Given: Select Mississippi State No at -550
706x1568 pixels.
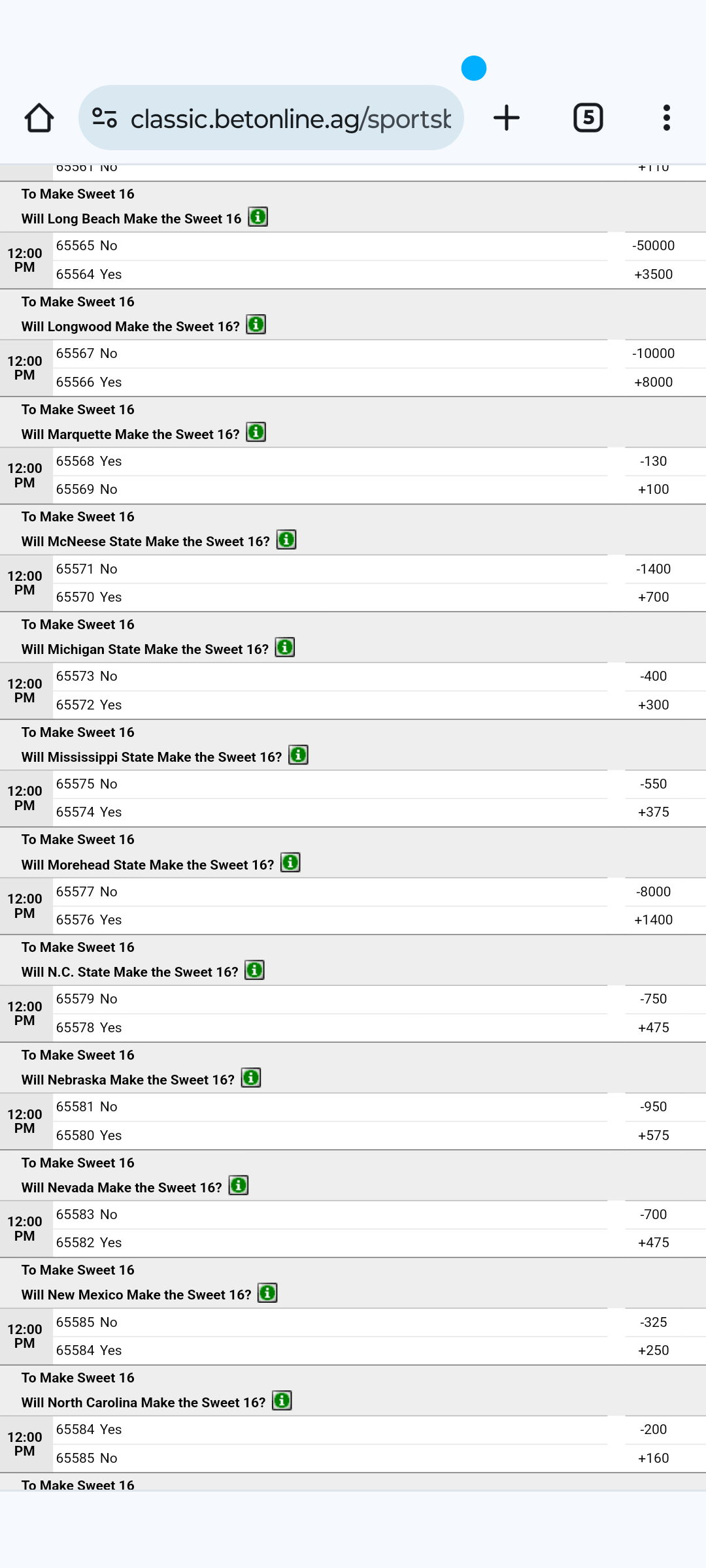Looking at the screenshot, I should click(653, 784).
